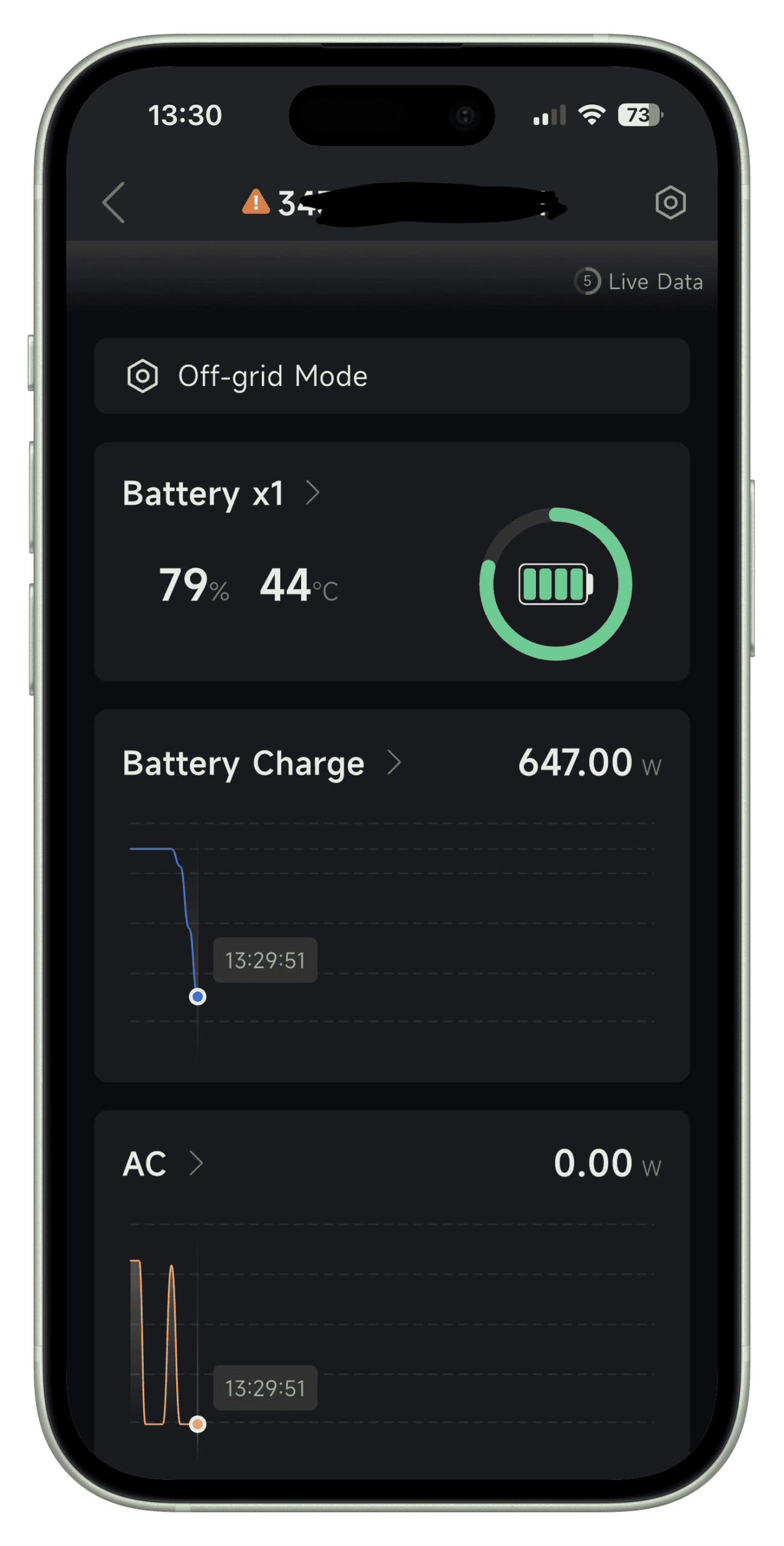The image size is (784, 1546).
Task: Open the AC power details
Action: point(163,1163)
